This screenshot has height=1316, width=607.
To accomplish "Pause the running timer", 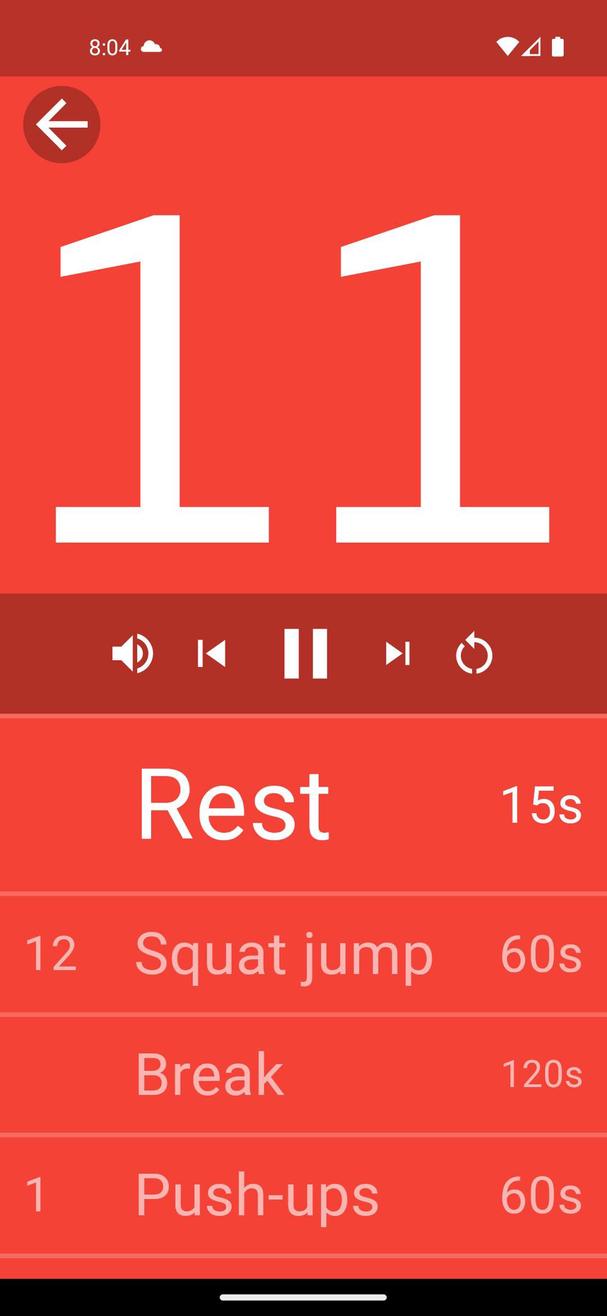I will click(x=305, y=654).
